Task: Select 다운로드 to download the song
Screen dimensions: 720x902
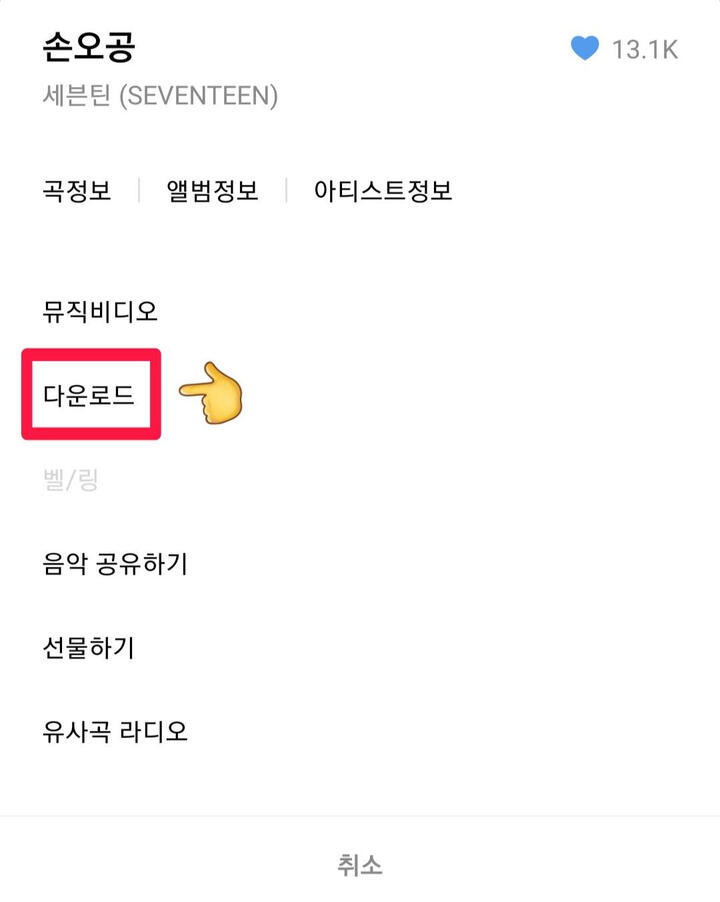Action: [x=89, y=395]
